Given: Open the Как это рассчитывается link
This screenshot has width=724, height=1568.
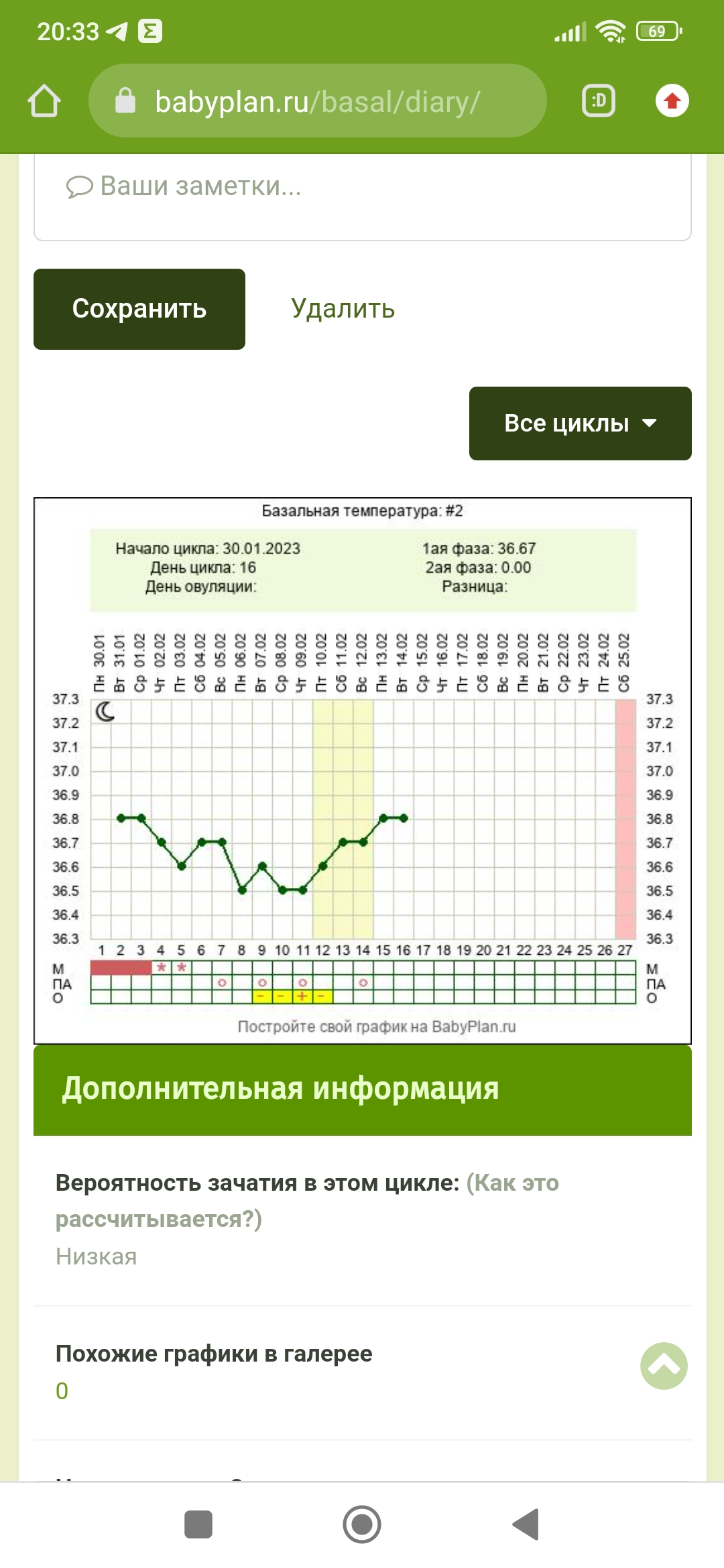Looking at the screenshot, I should click(307, 1201).
